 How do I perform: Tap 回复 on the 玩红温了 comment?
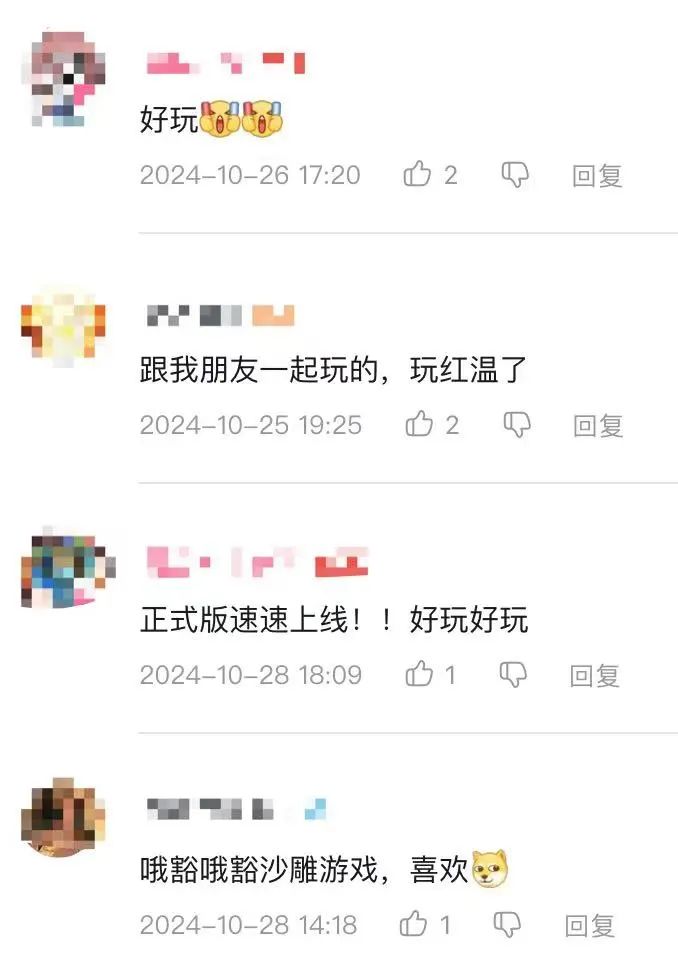598,426
